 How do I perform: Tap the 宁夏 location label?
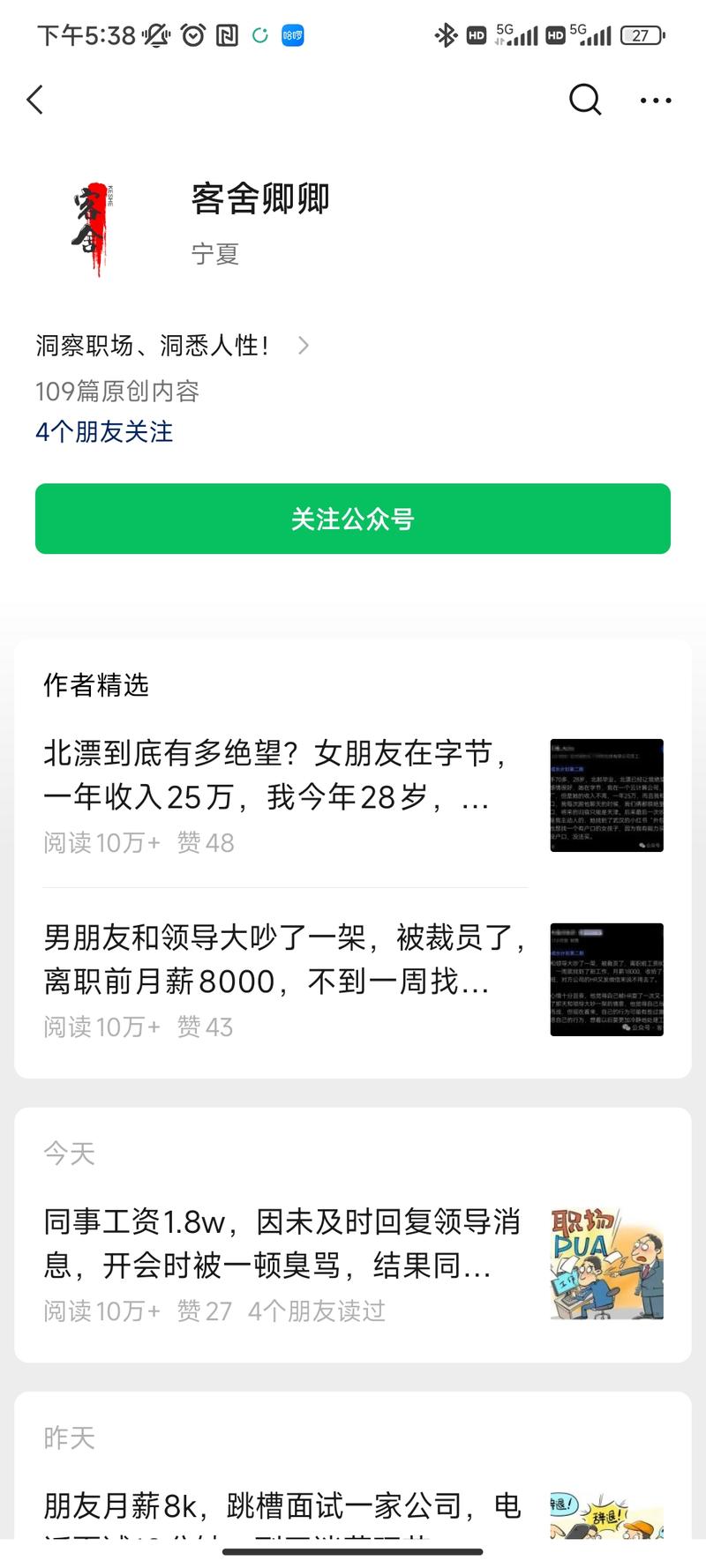coord(215,255)
